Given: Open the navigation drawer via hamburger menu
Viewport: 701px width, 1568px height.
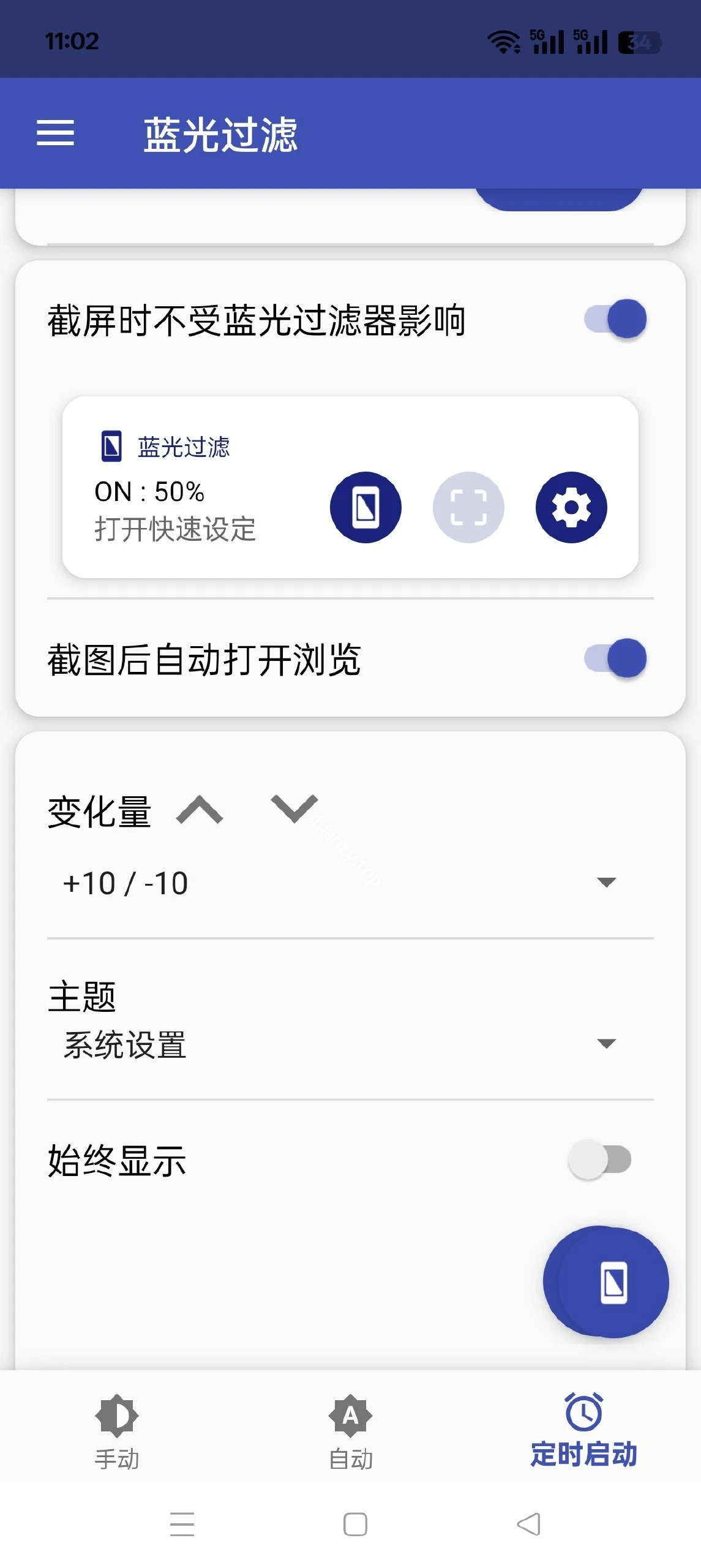Looking at the screenshot, I should coord(56,136).
